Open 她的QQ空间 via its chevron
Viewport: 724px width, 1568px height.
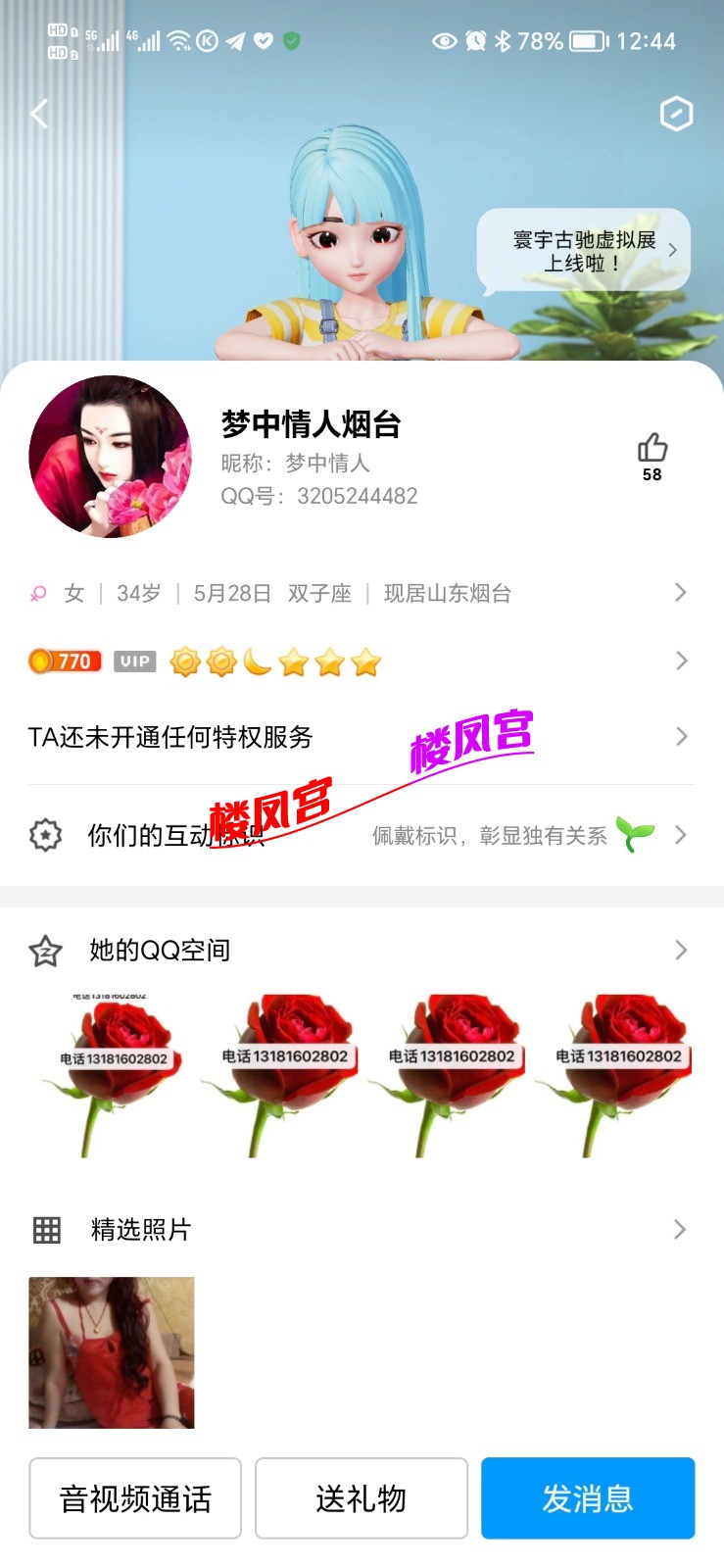[x=681, y=949]
